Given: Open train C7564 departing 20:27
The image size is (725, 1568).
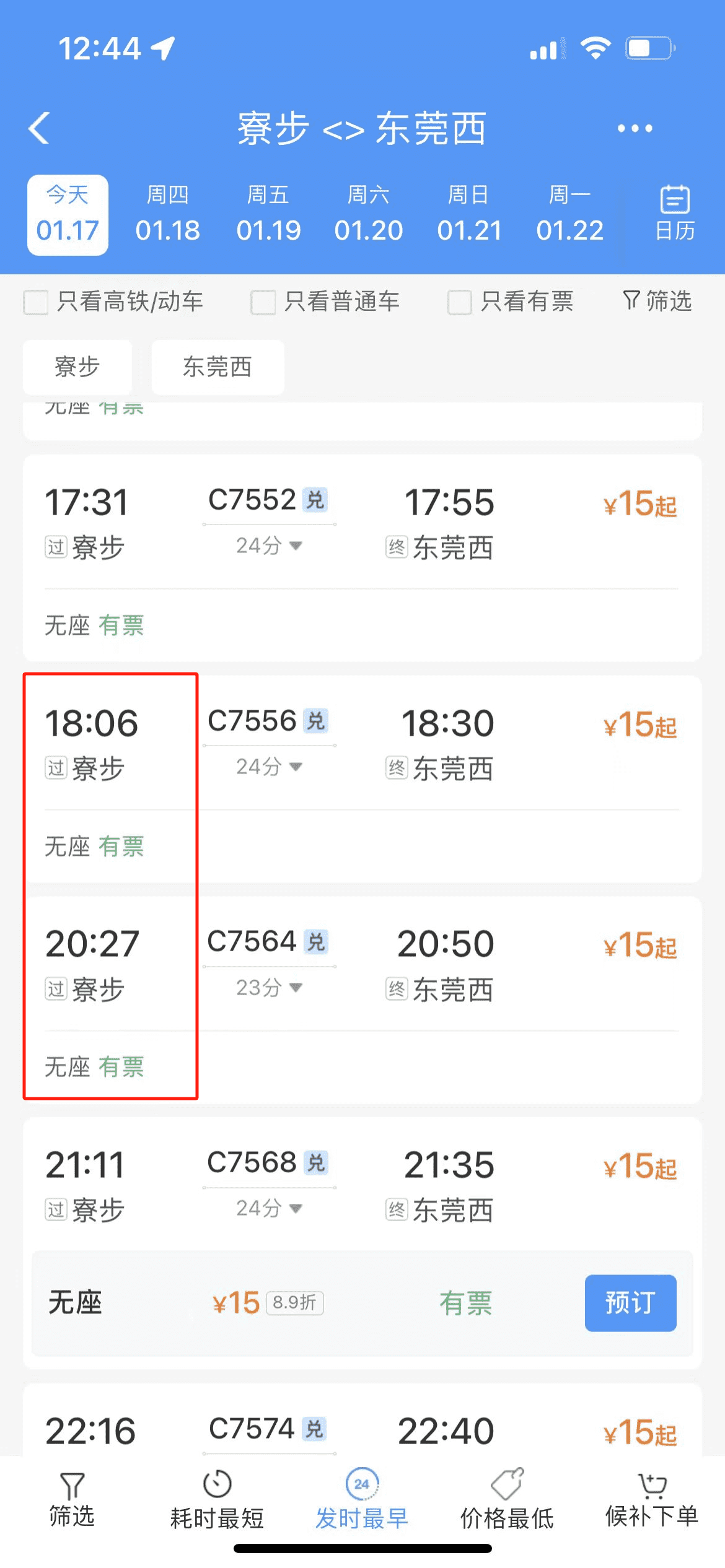Looking at the screenshot, I should [x=362, y=1000].
